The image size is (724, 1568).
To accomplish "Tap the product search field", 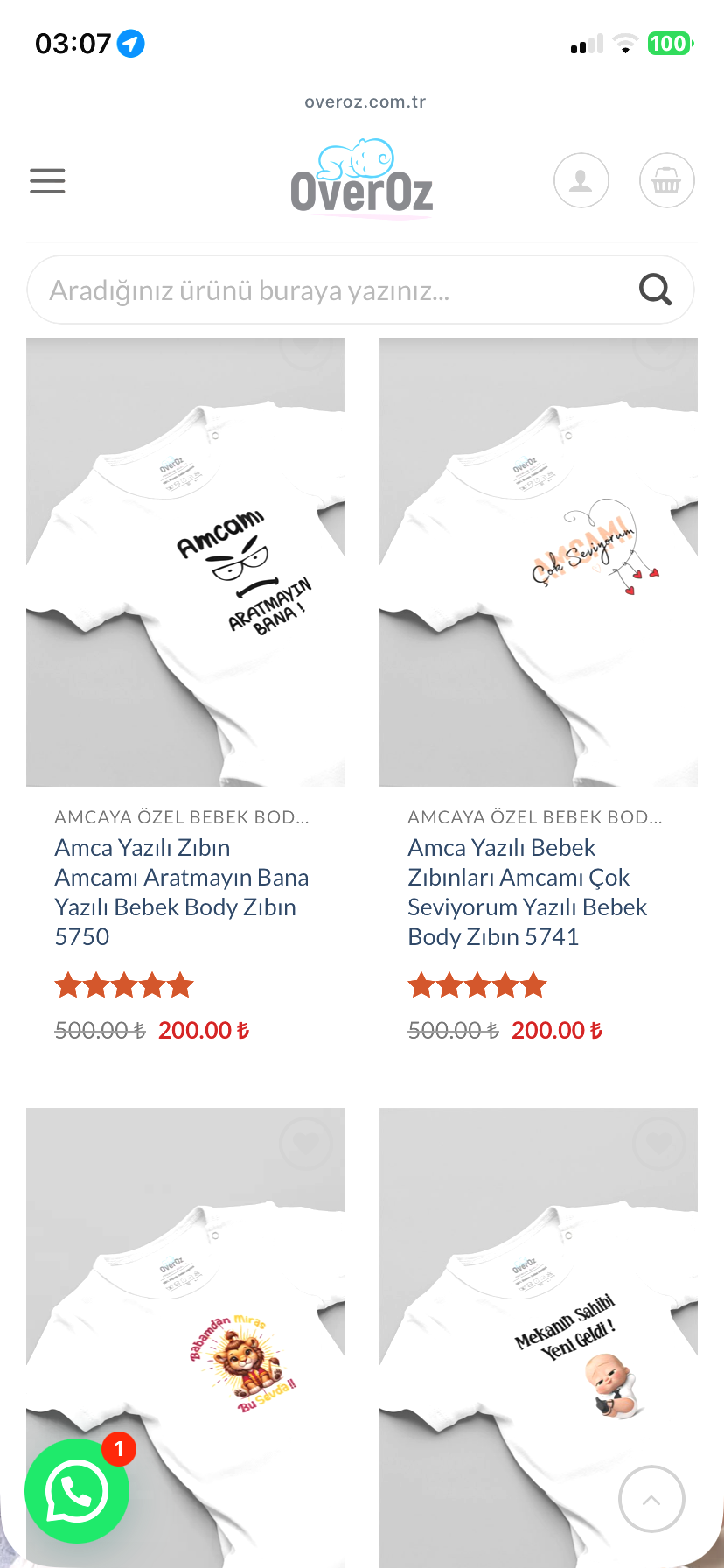I will coord(332,290).
